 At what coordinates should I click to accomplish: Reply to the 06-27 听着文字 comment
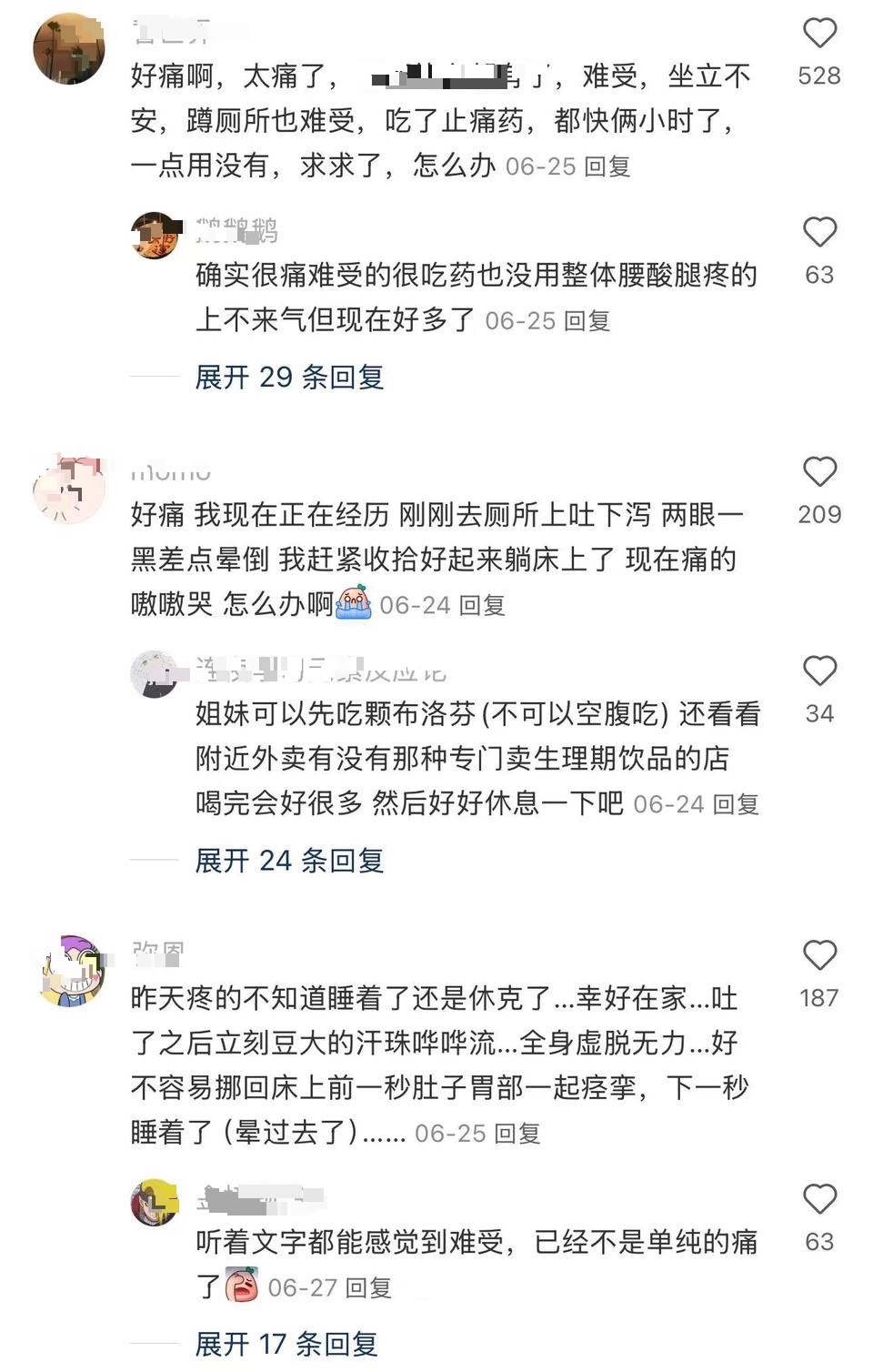(368, 1287)
